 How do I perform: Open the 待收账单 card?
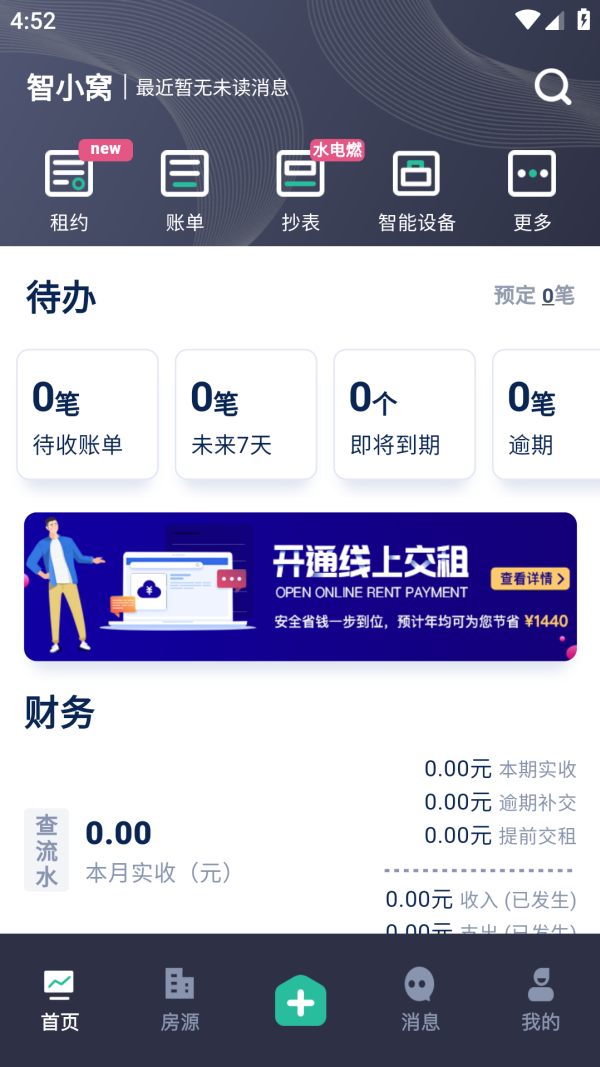tap(87, 414)
